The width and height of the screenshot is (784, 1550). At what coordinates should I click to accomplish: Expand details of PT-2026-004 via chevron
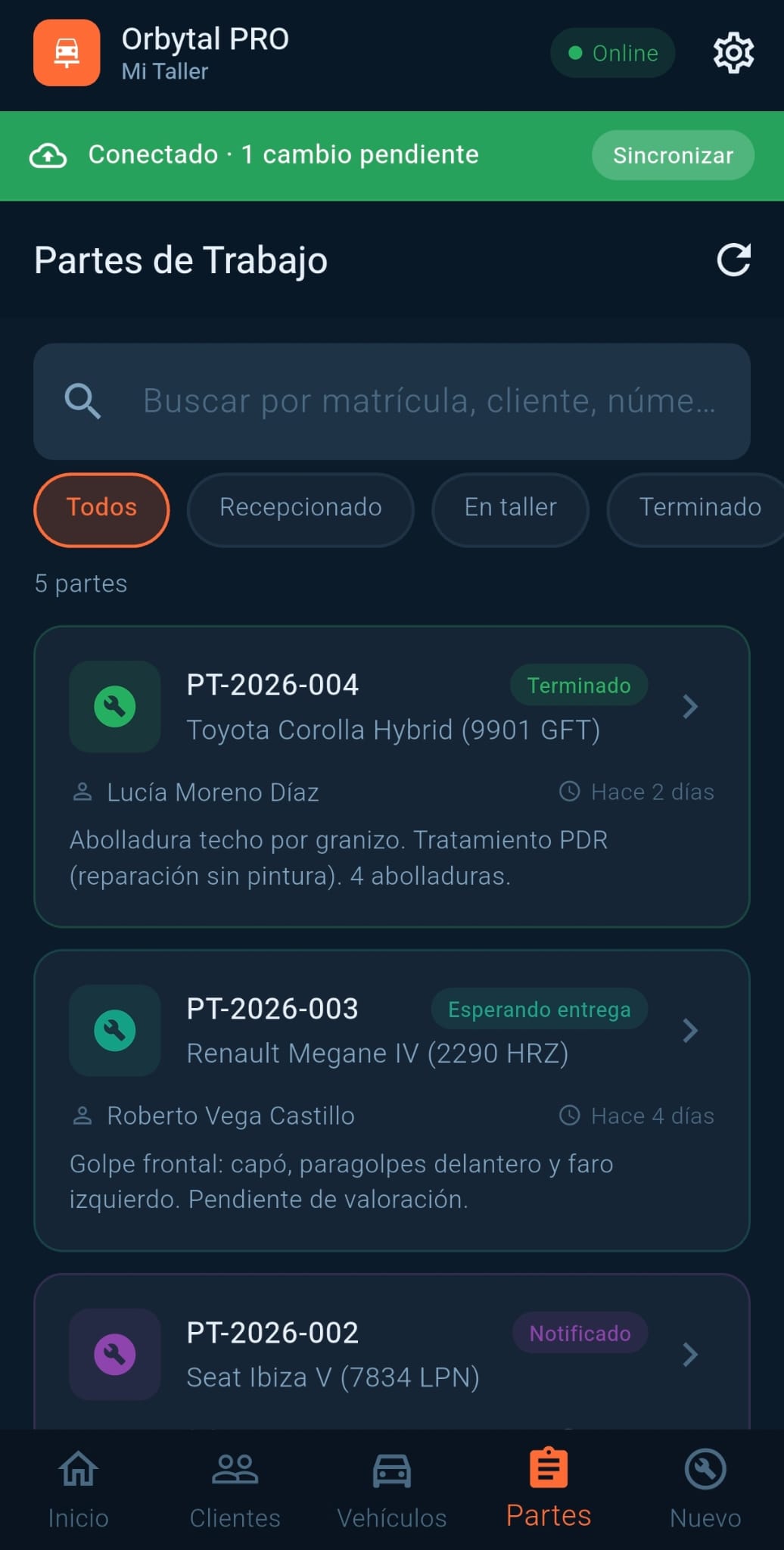pyautogui.click(x=689, y=706)
